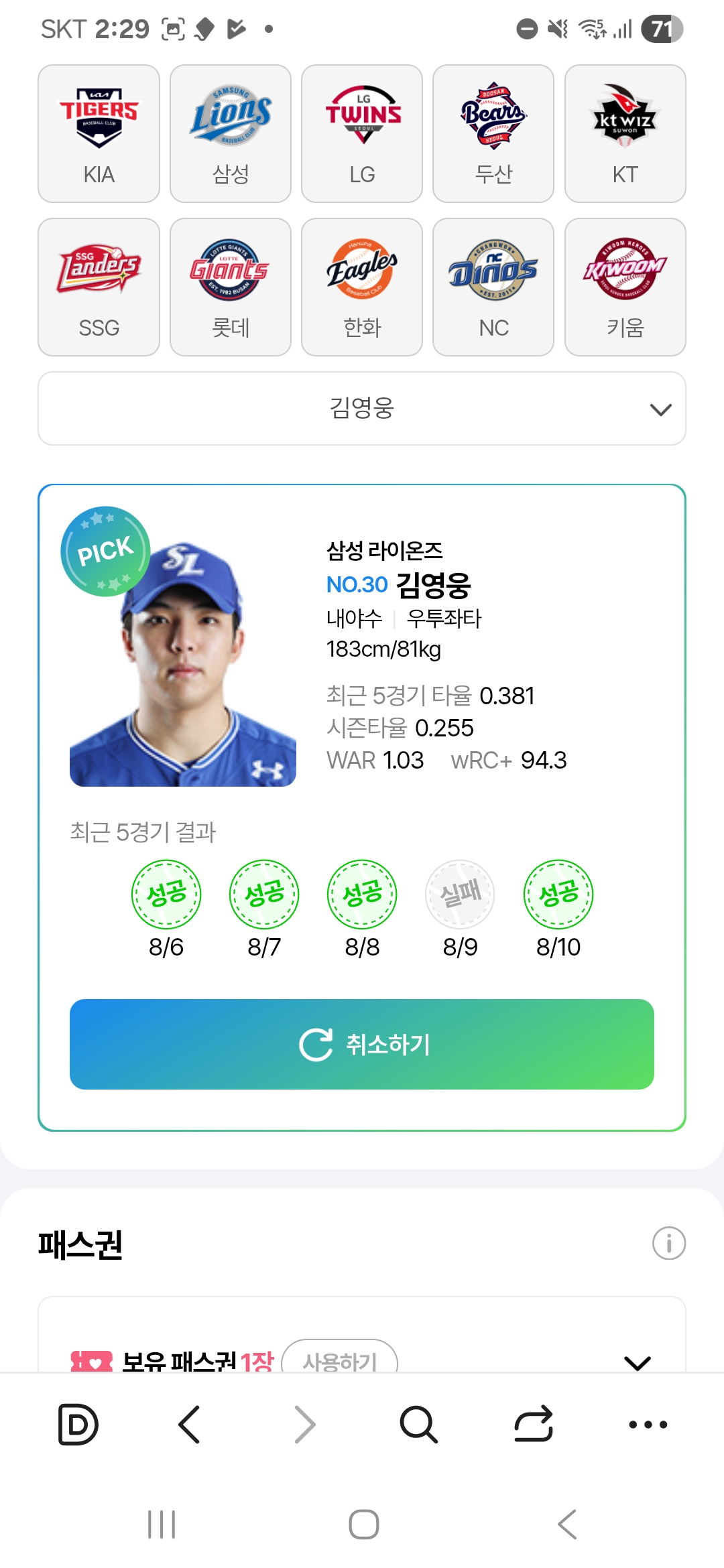Open the browser more options menu

[648, 1424]
